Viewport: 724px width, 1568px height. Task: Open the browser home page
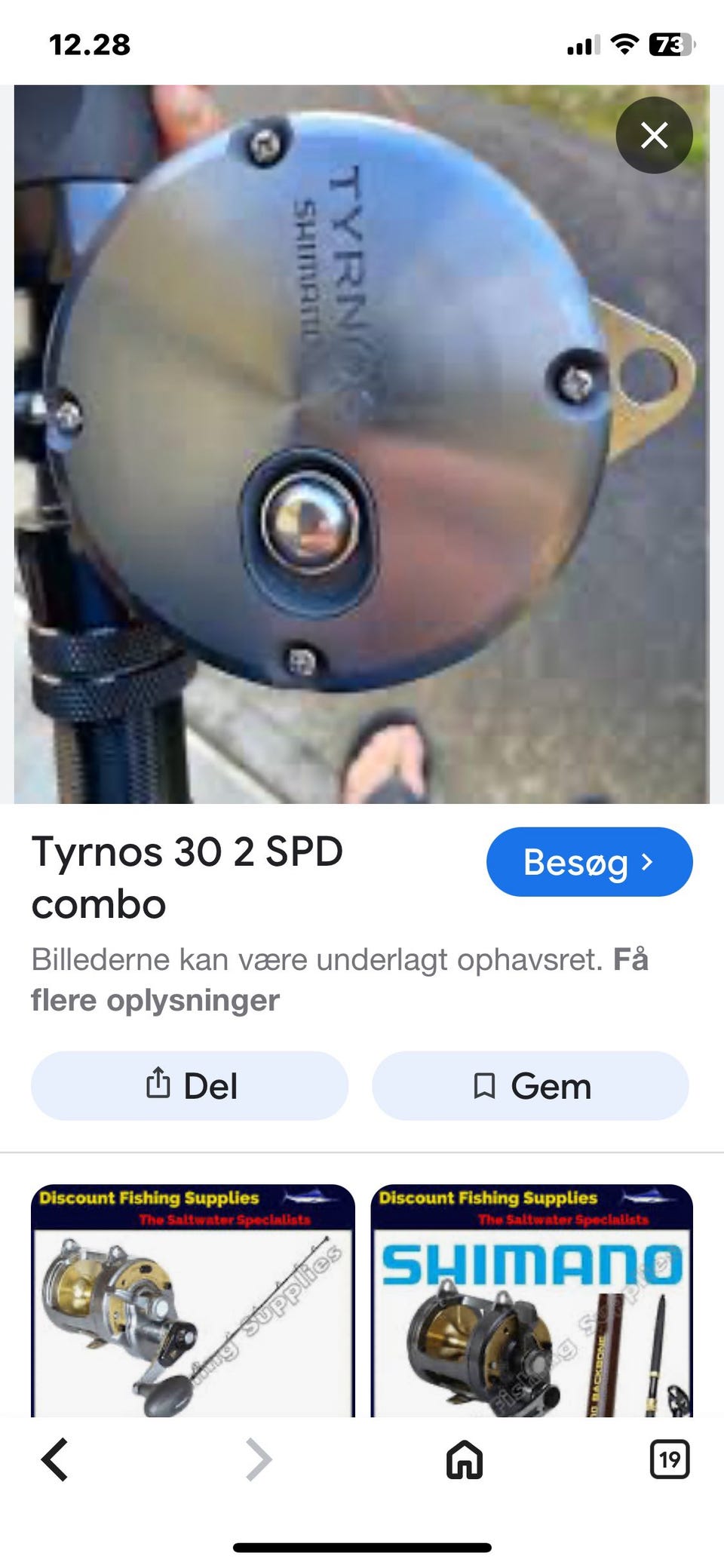pyautogui.click(x=464, y=1459)
